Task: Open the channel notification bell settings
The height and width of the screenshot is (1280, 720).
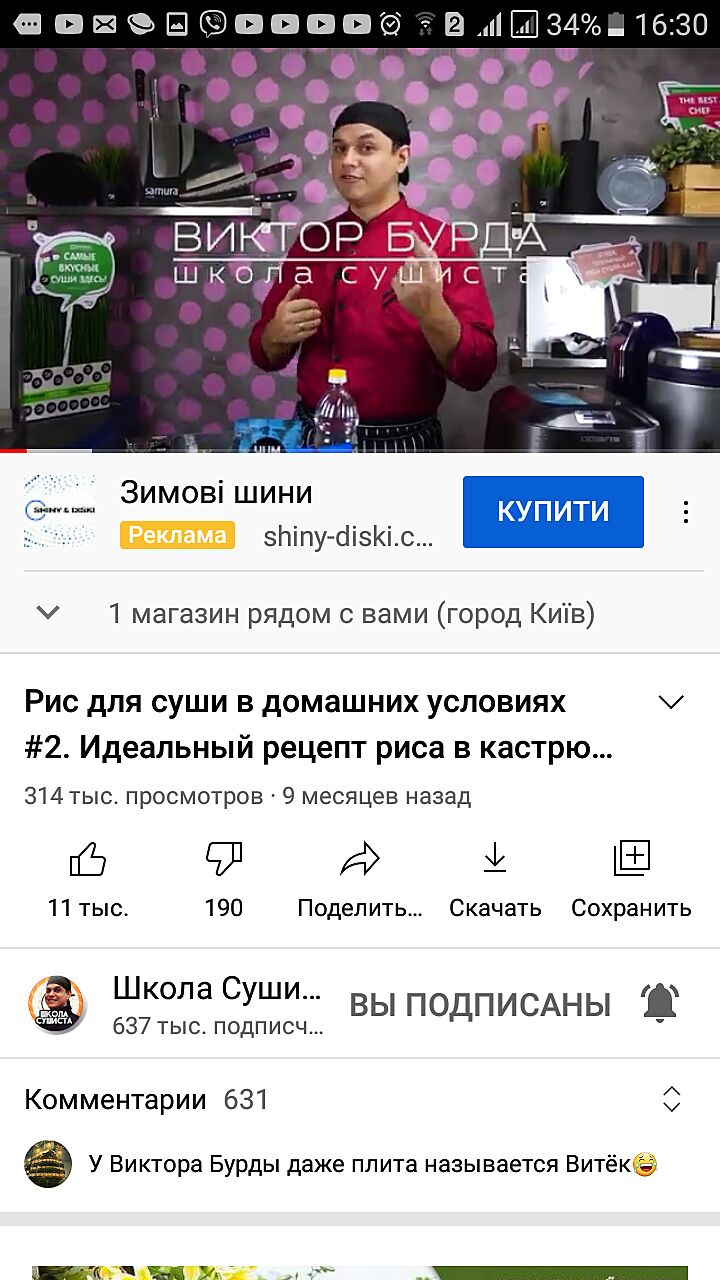Action: click(660, 1003)
